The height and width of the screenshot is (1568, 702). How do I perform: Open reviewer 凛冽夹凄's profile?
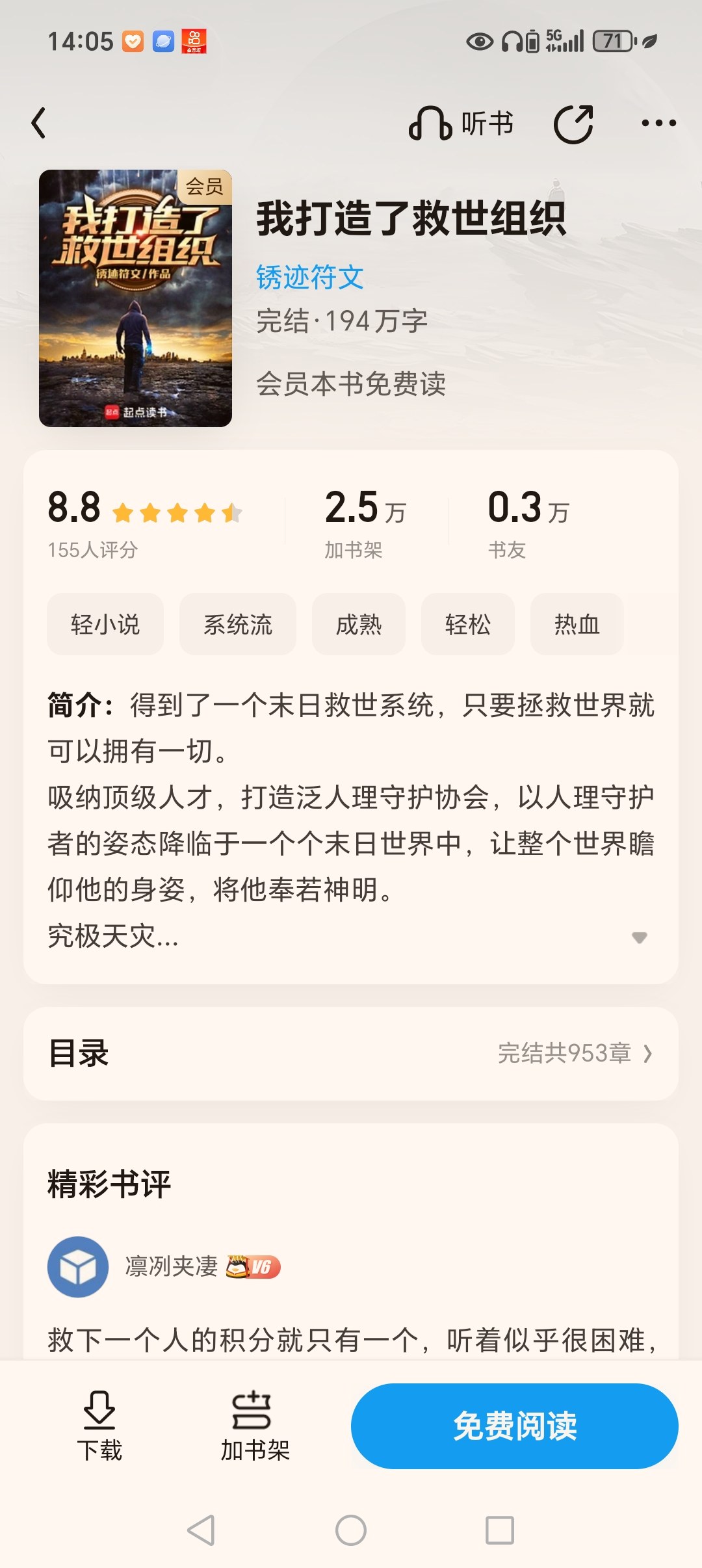[x=172, y=1266]
